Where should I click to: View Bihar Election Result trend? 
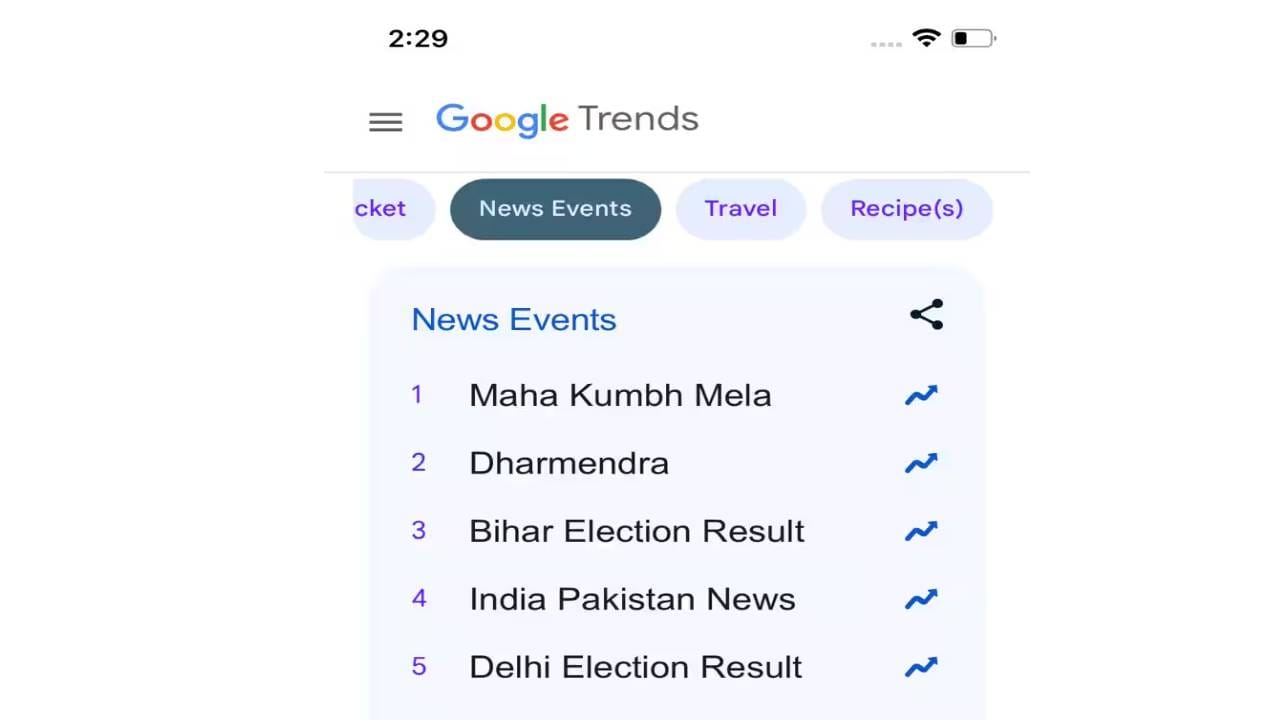coord(636,531)
